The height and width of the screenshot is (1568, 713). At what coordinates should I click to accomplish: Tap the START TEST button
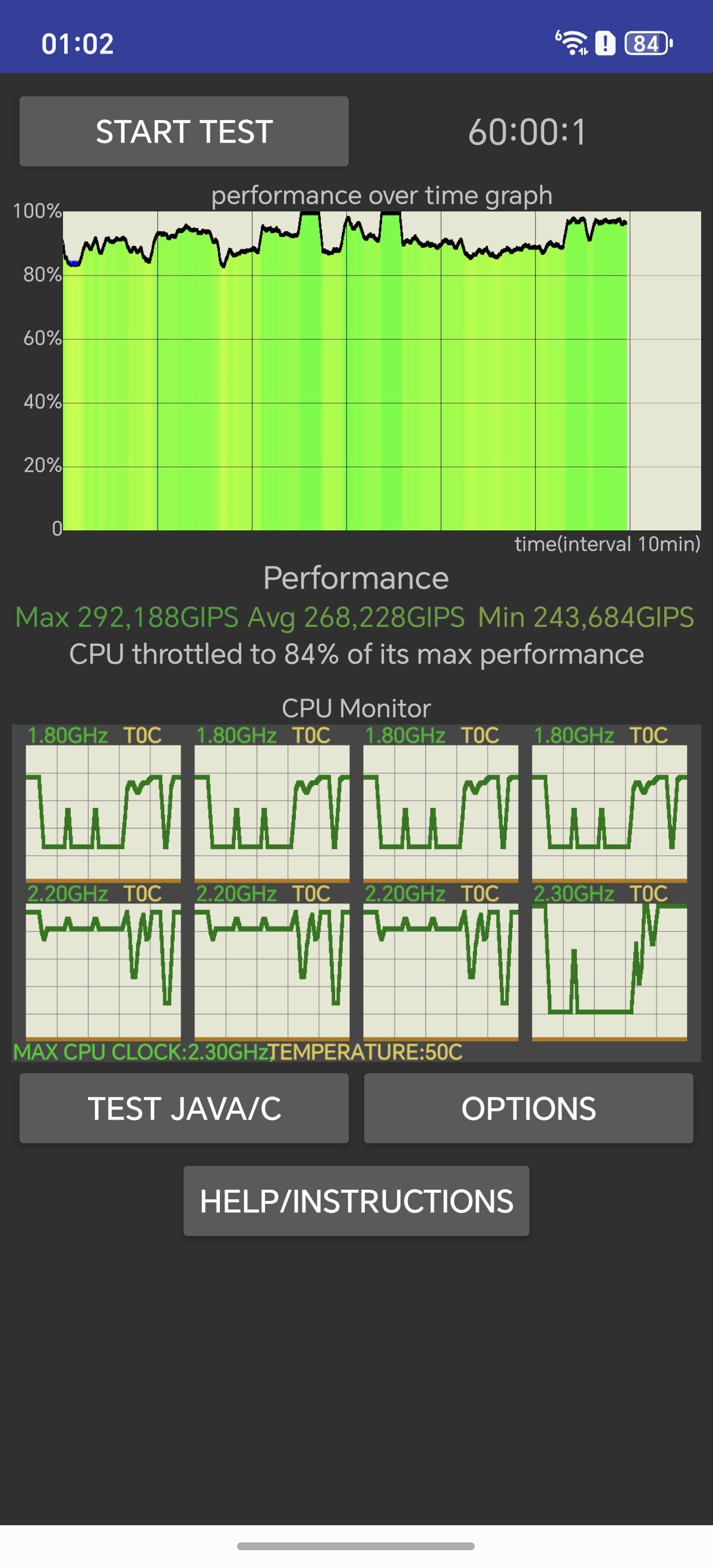pos(184,131)
